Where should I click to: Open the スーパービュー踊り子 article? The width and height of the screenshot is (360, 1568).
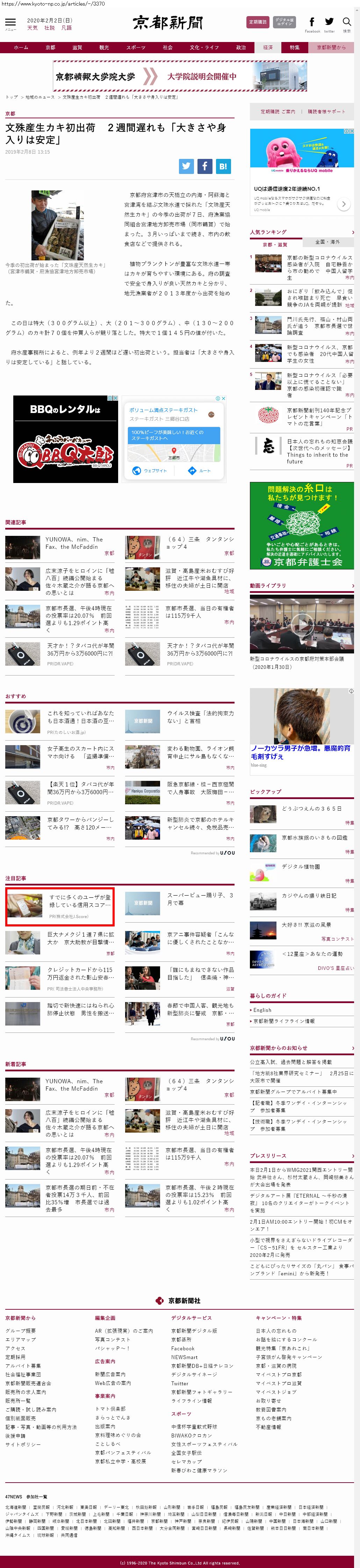(x=200, y=899)
